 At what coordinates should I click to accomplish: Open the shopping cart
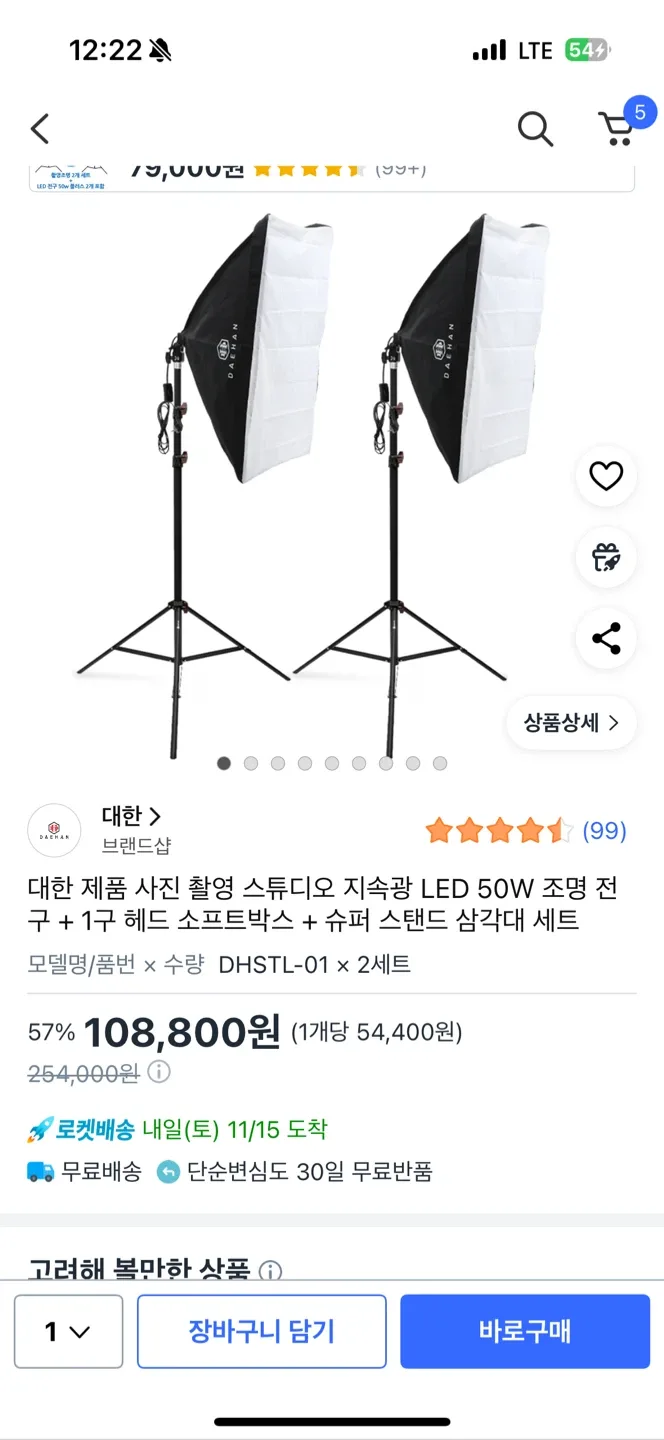617,128
